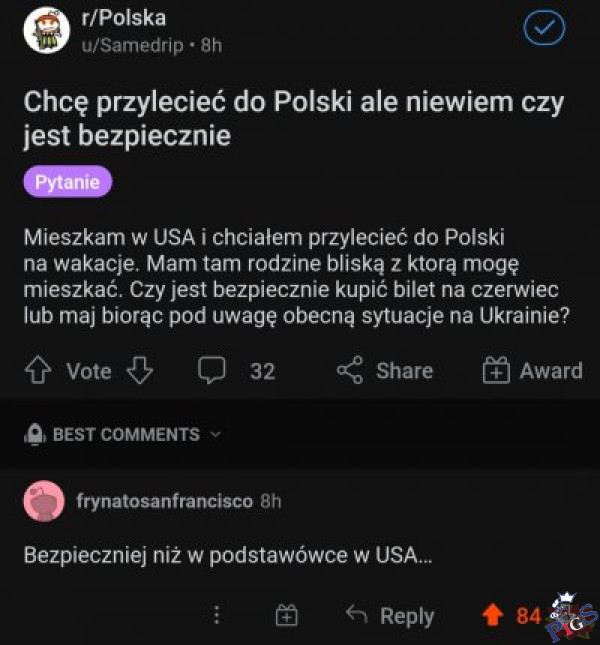Open the 32 comments
Image resolution: width=600 pixels, height=645 pixels.
(x=236, y=371)
